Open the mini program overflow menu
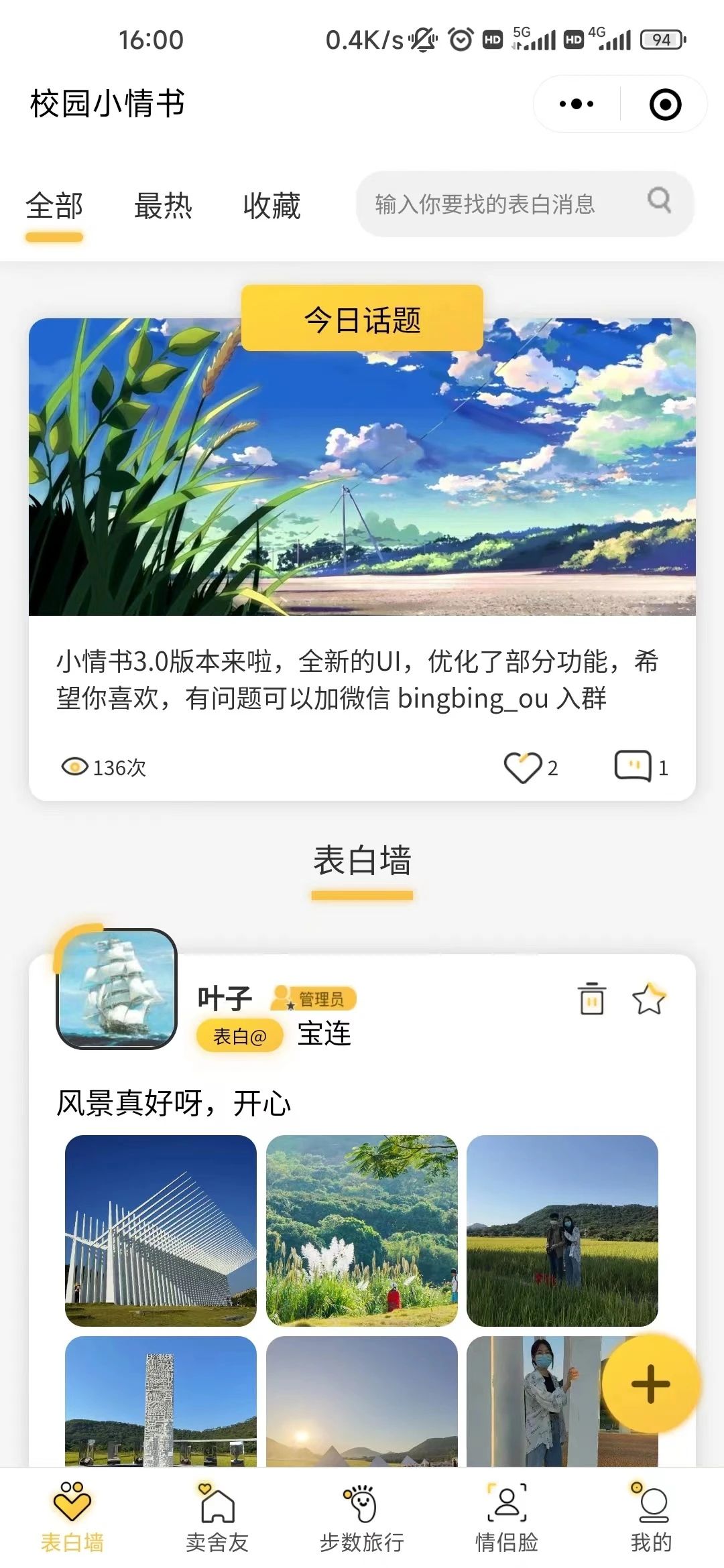 coord(577,104)
